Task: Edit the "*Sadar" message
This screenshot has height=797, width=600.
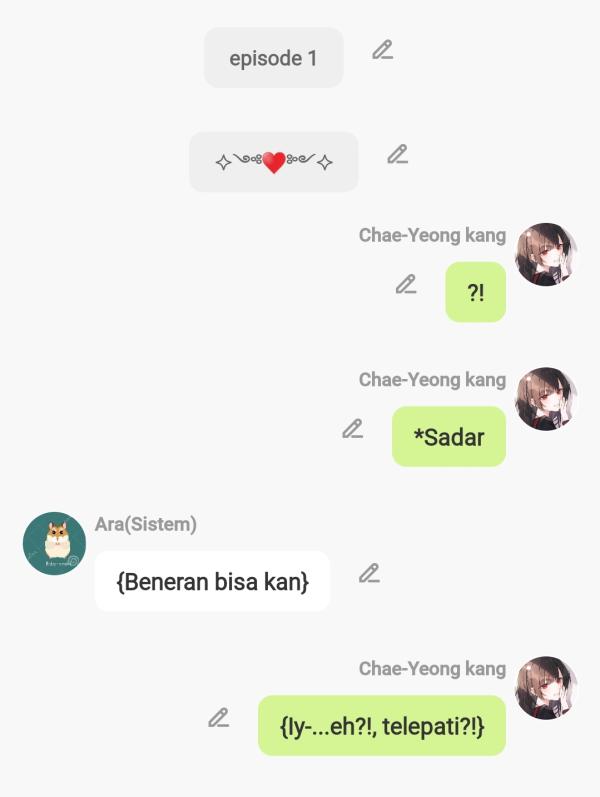Action: click(x=352, y=428)
